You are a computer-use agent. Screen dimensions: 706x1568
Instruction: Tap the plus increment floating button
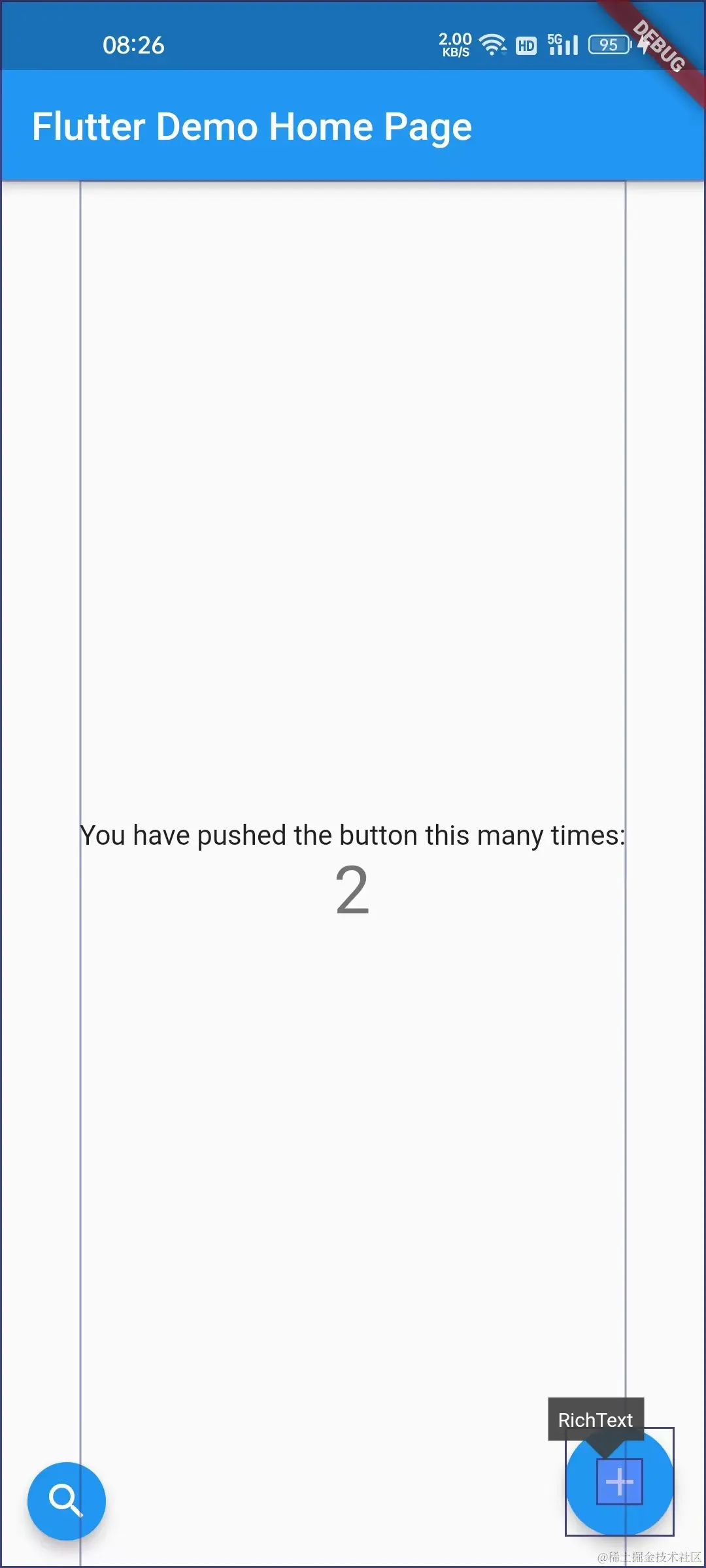click(x=619, y=1482)
